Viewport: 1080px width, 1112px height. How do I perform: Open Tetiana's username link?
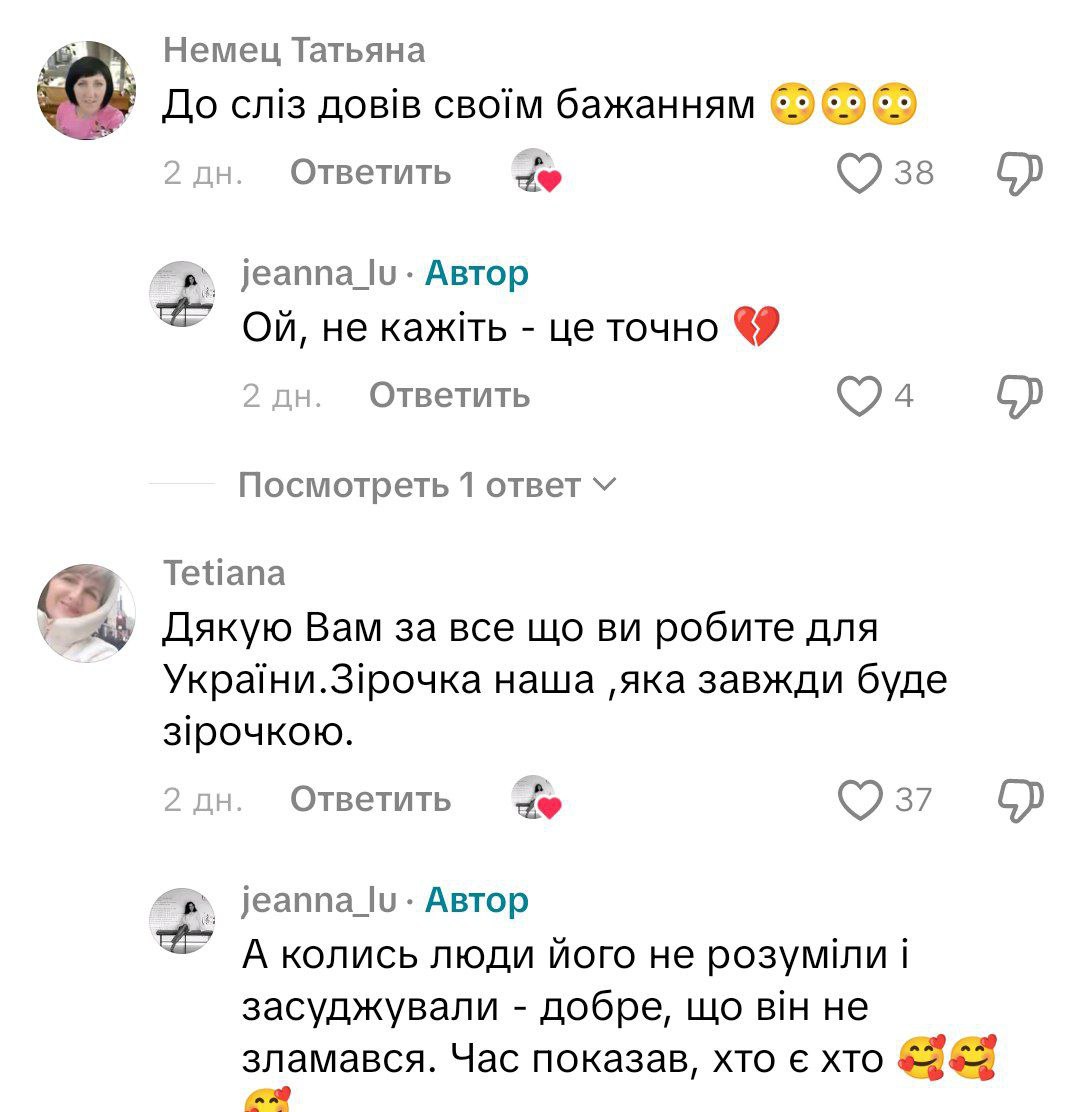(x=224, y=574)
